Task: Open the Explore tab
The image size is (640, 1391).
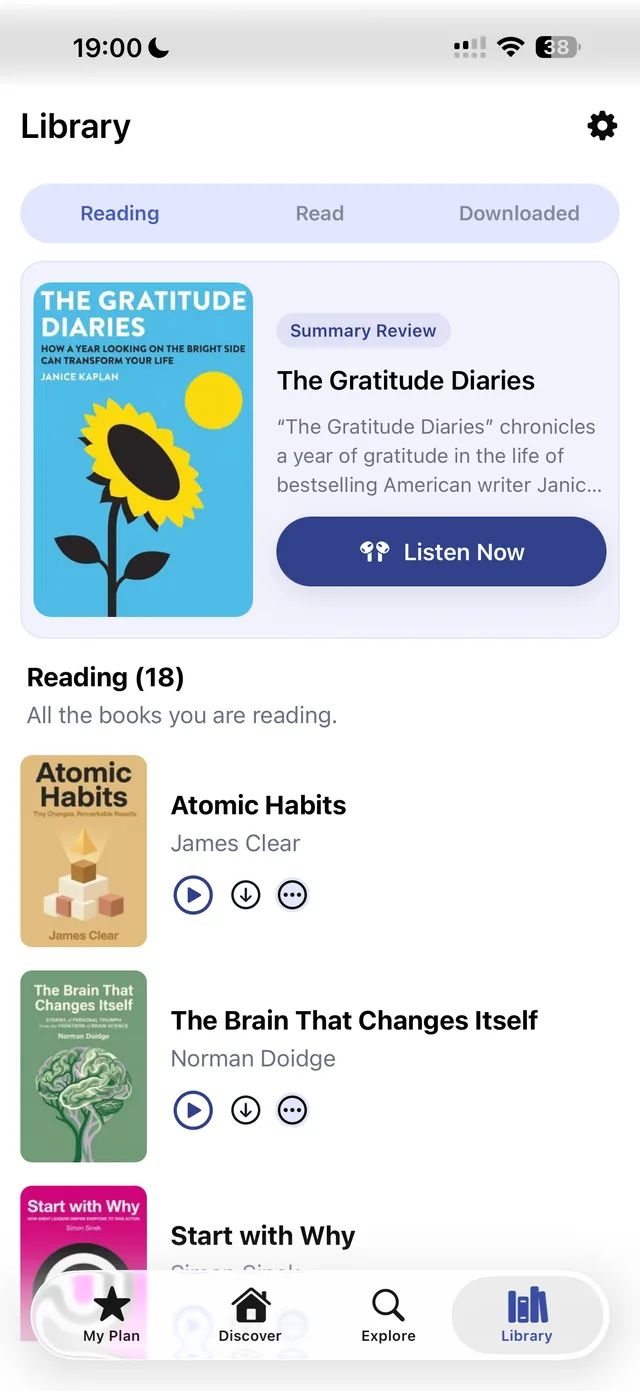Action: [388, 1315]
